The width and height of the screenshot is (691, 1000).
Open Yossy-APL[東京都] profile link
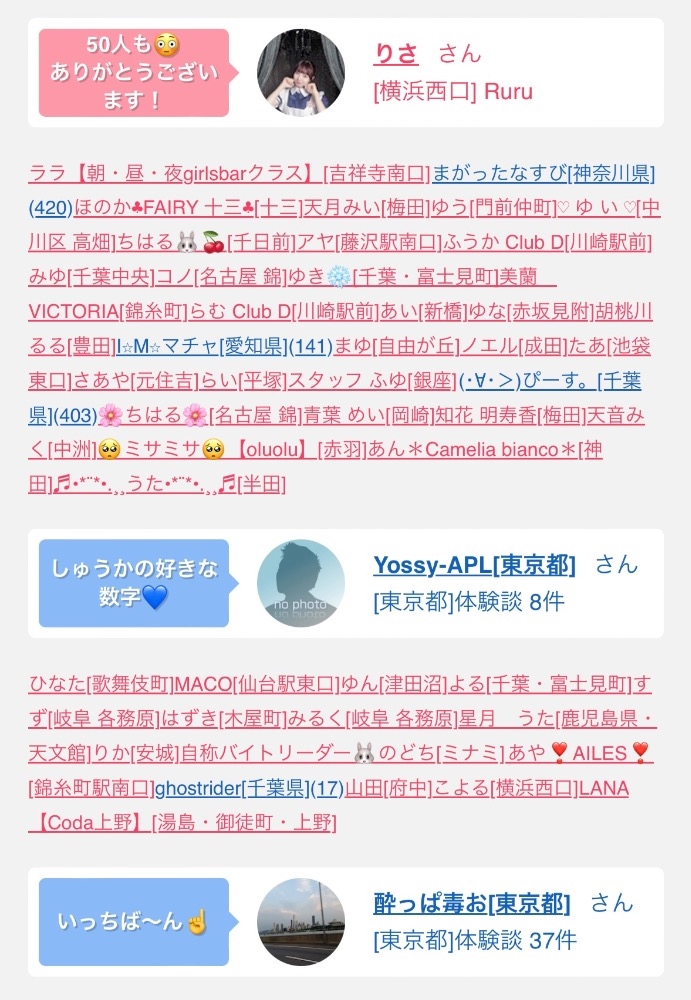point(474,565)
